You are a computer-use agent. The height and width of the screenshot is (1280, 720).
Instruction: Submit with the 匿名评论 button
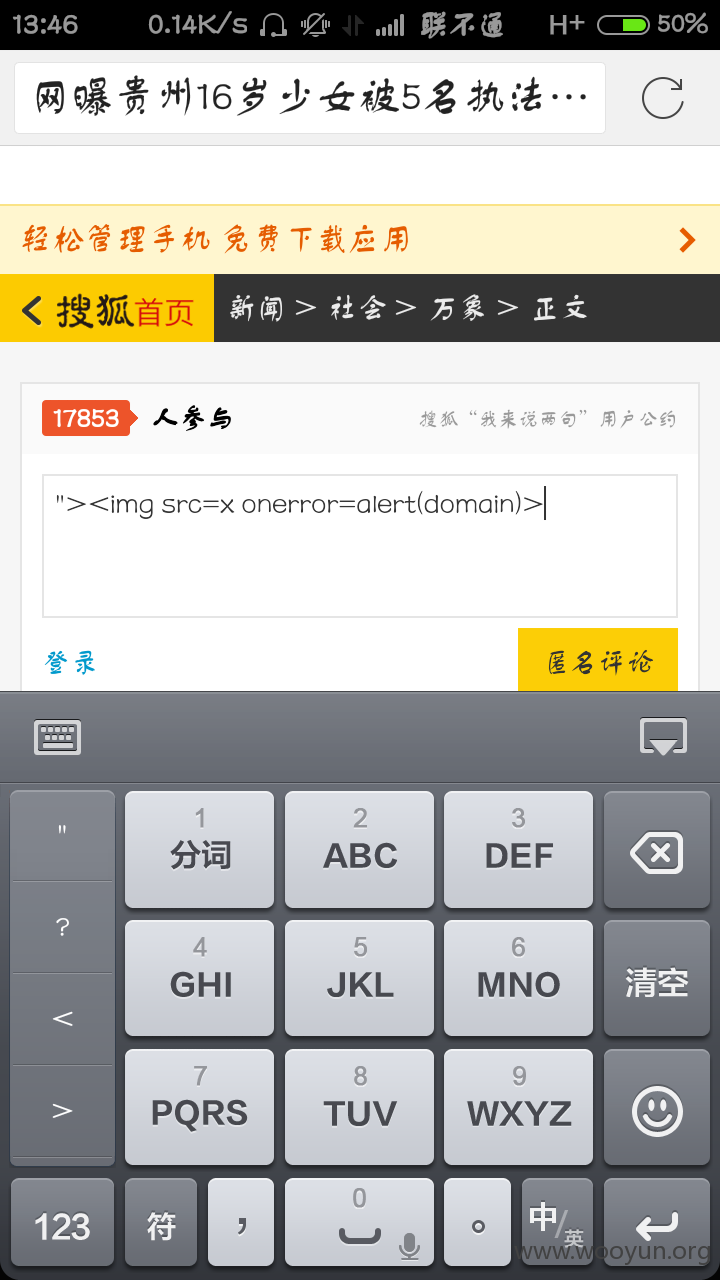point(598,660)
